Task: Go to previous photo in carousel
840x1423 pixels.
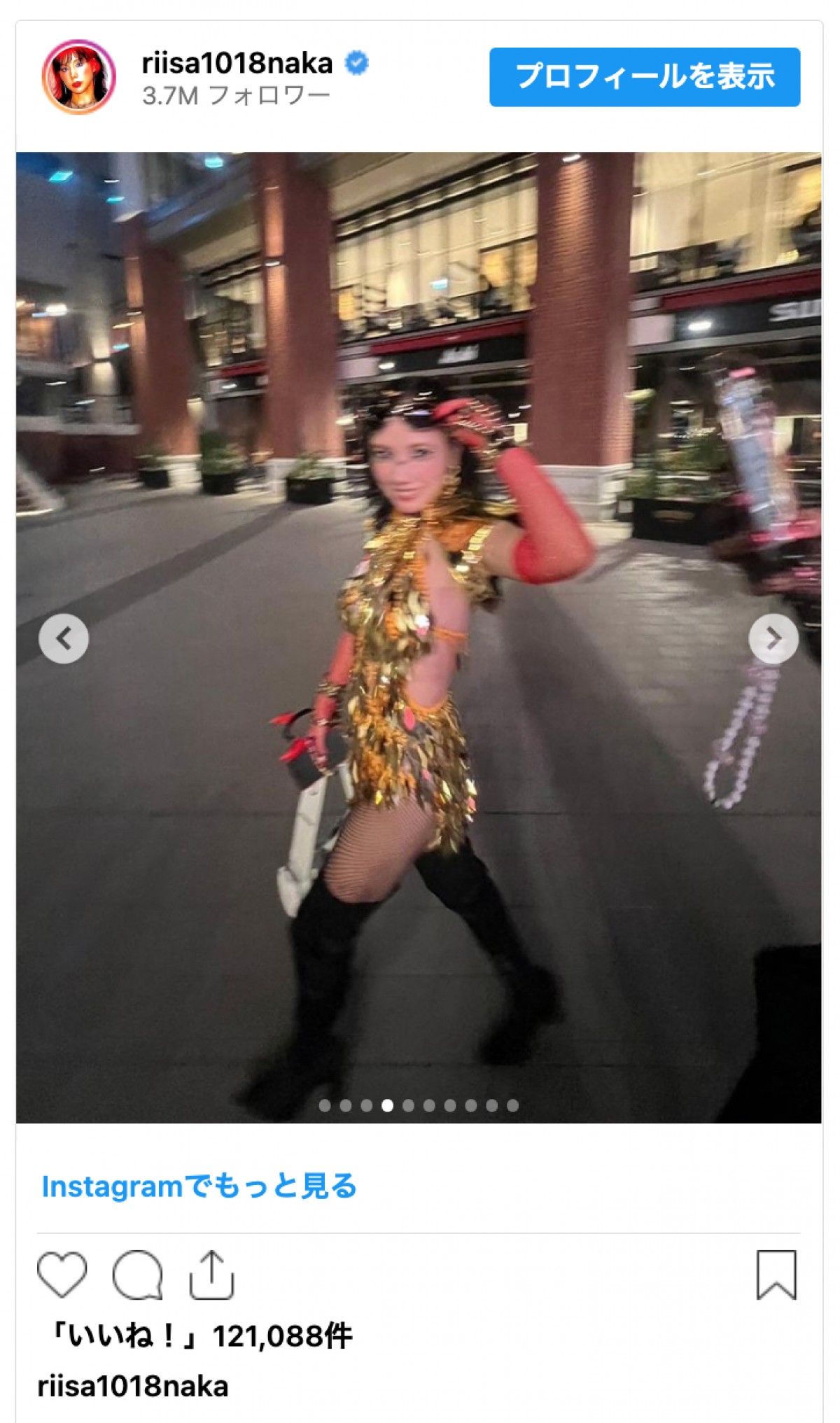Action: coord(64,638)
